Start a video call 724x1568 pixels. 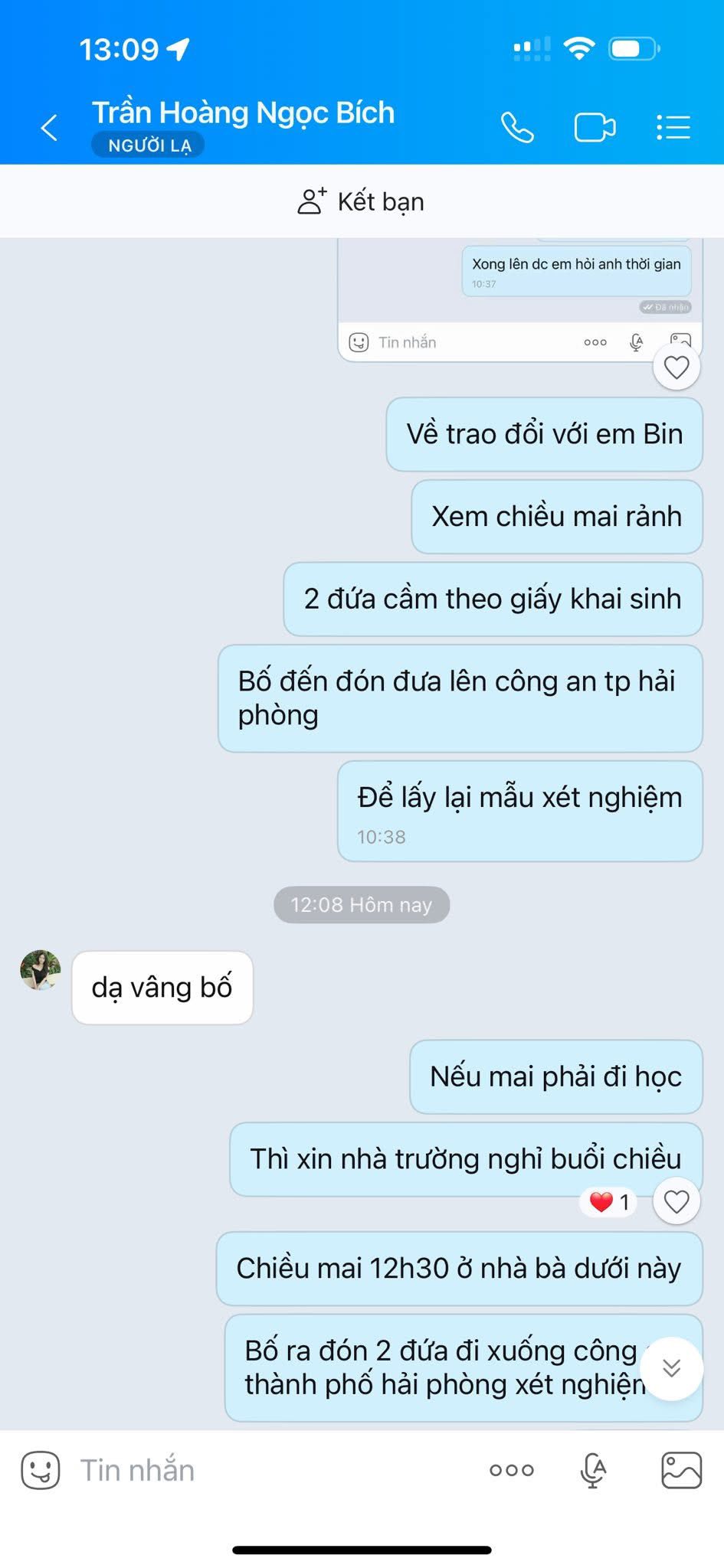(595, 127)
